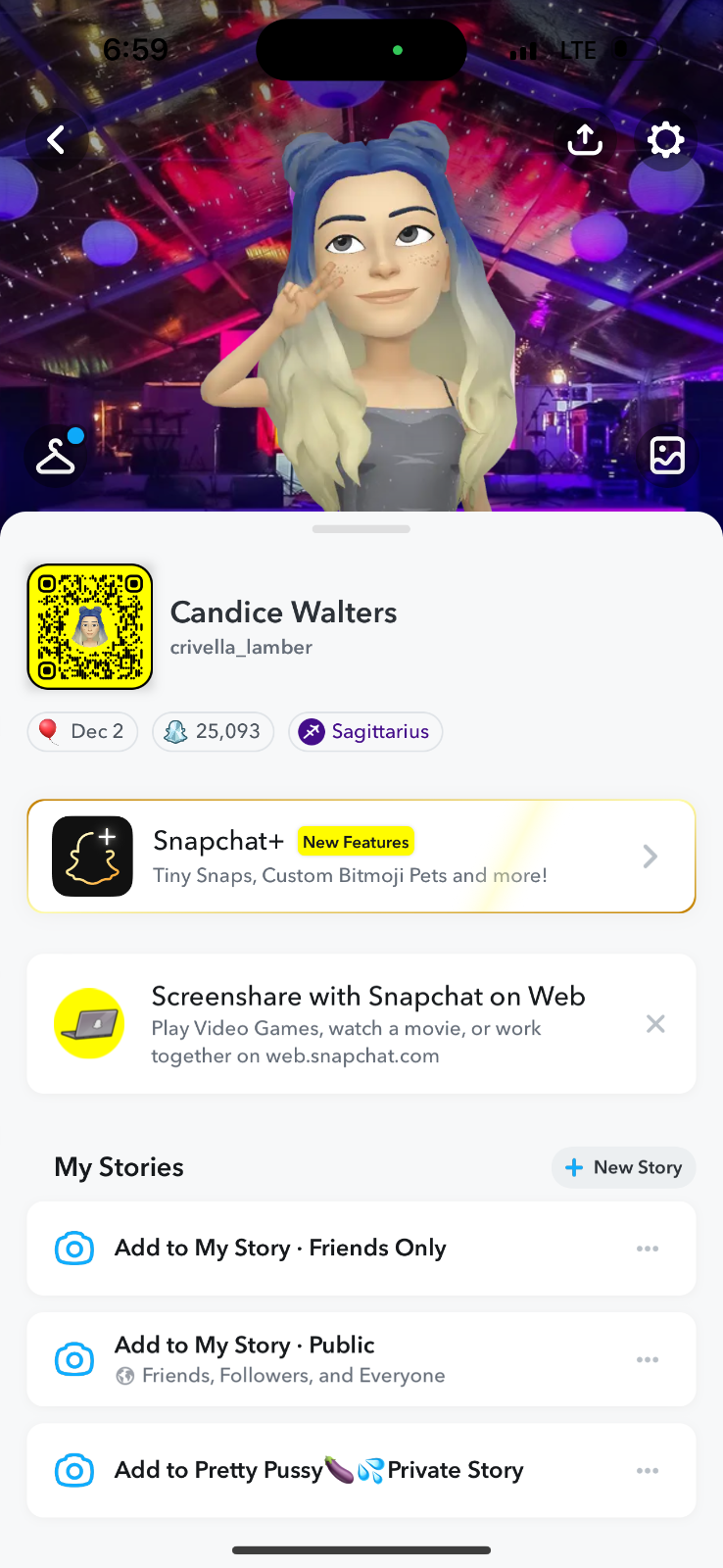This screenshot has width=723, height=1568.
Task: Open the Snapcode next to Candice Walters
Action: [90, 626]
